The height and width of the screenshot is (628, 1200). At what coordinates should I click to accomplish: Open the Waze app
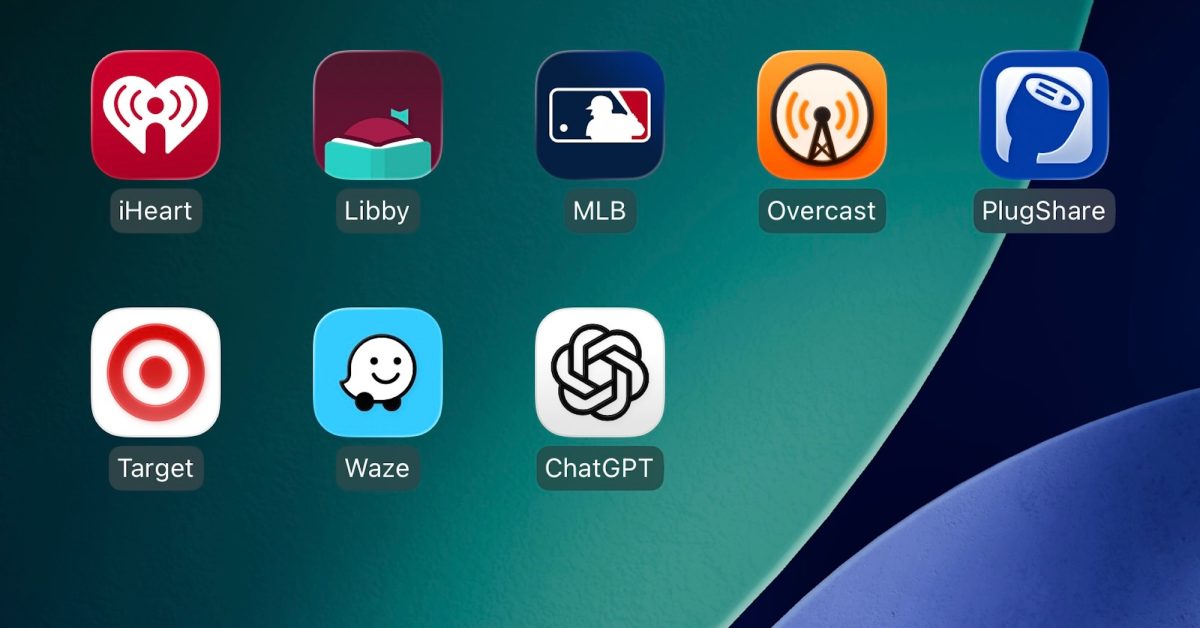pos(377,372)
